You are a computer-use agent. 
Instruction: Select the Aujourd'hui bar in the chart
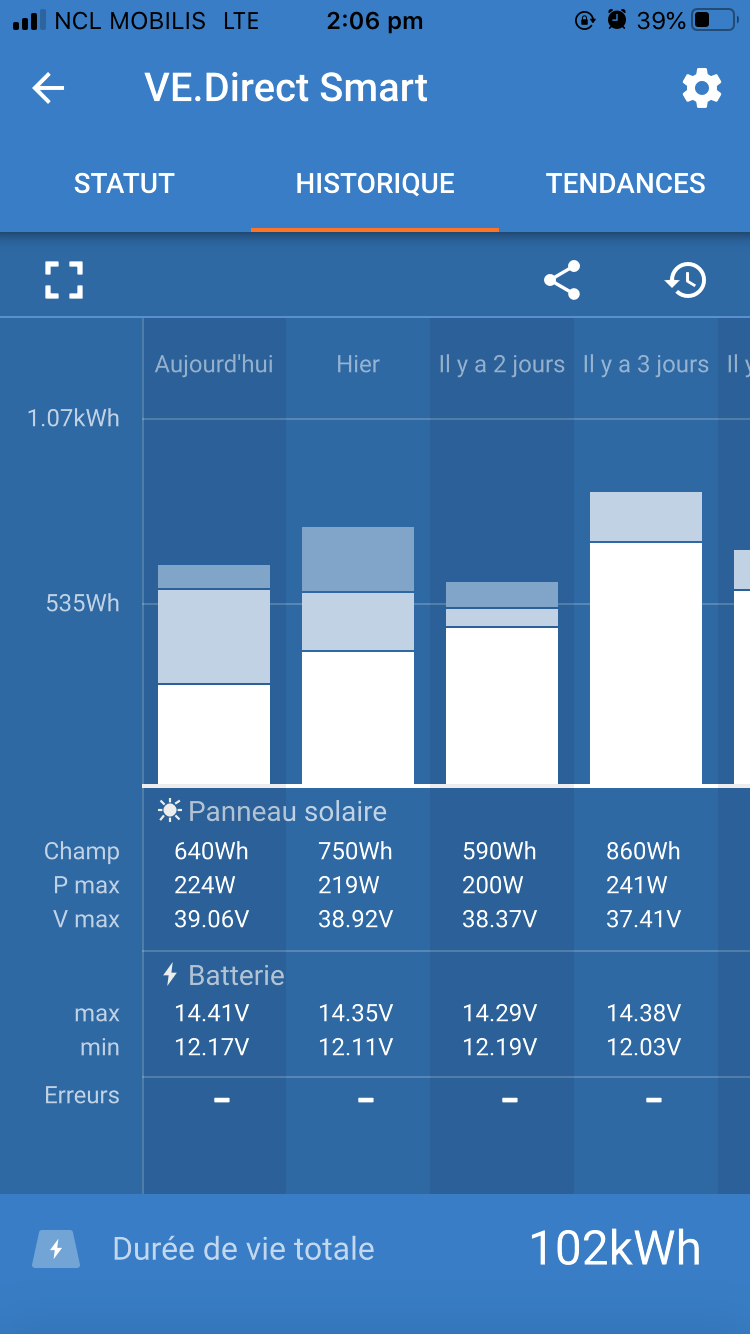click(x=214, y=675)
